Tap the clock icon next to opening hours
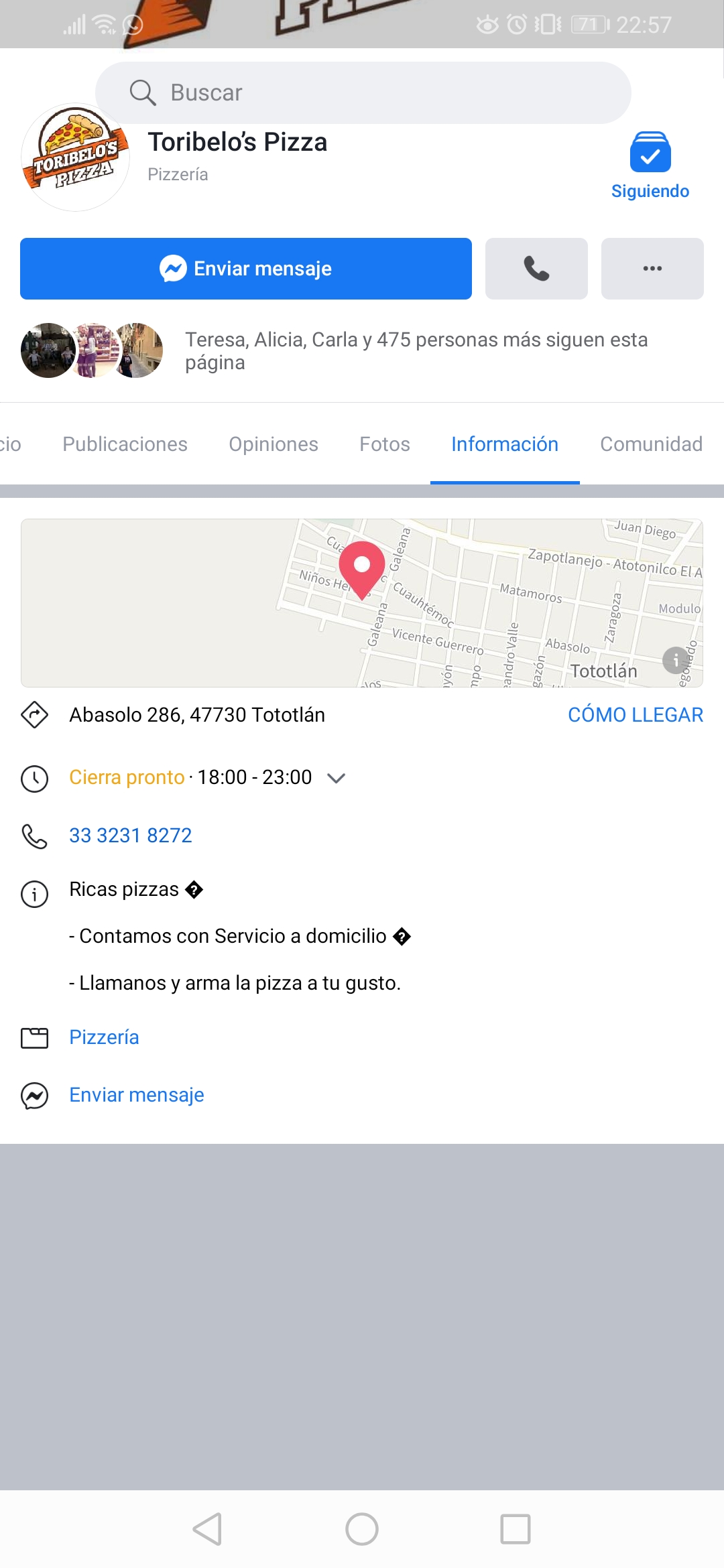The width and height of the screenshot is (724, 1568). [x=35, y=777]
